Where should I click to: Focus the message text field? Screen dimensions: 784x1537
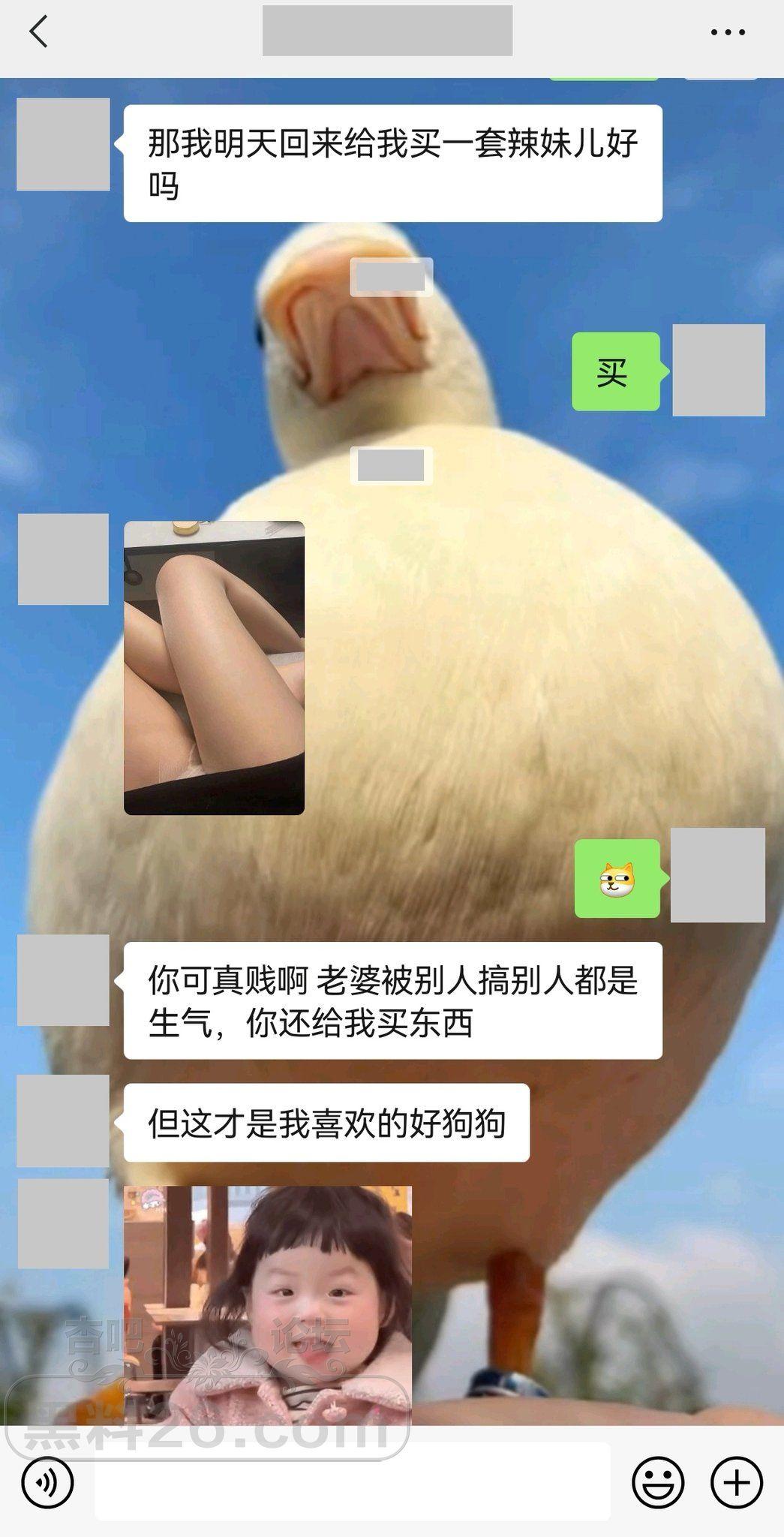(353, 1482)
